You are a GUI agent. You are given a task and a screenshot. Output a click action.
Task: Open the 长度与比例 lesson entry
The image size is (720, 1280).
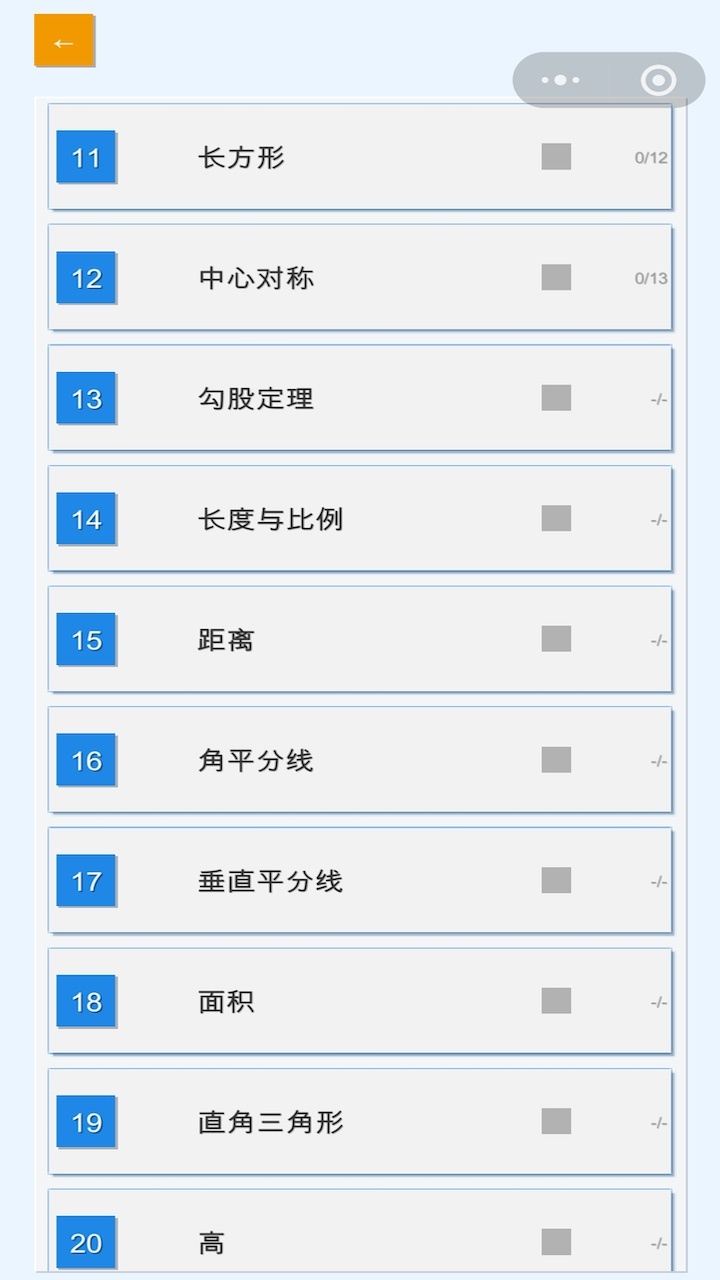360,519
